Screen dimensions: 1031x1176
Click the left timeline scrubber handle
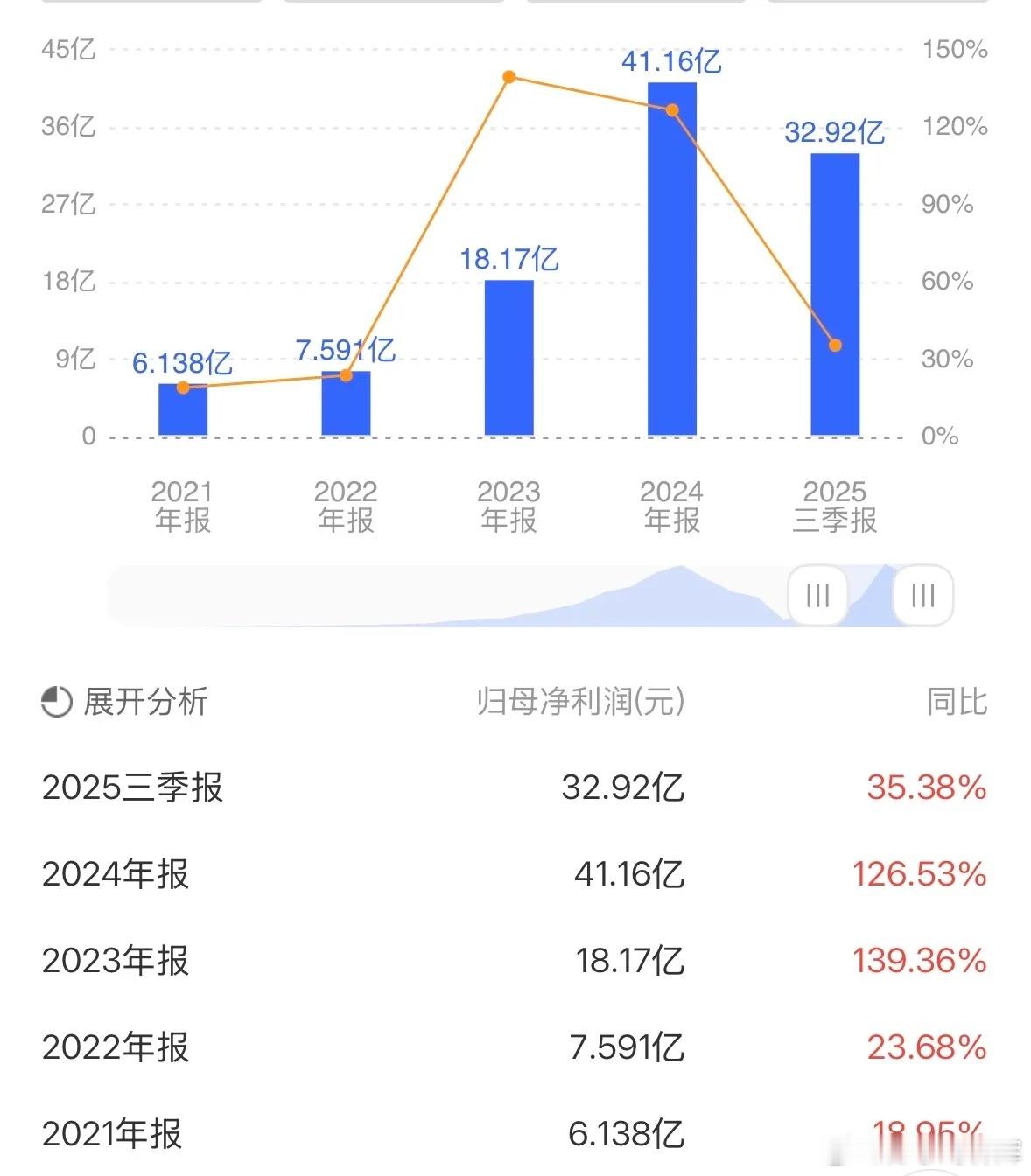click(x=816, y=596)
